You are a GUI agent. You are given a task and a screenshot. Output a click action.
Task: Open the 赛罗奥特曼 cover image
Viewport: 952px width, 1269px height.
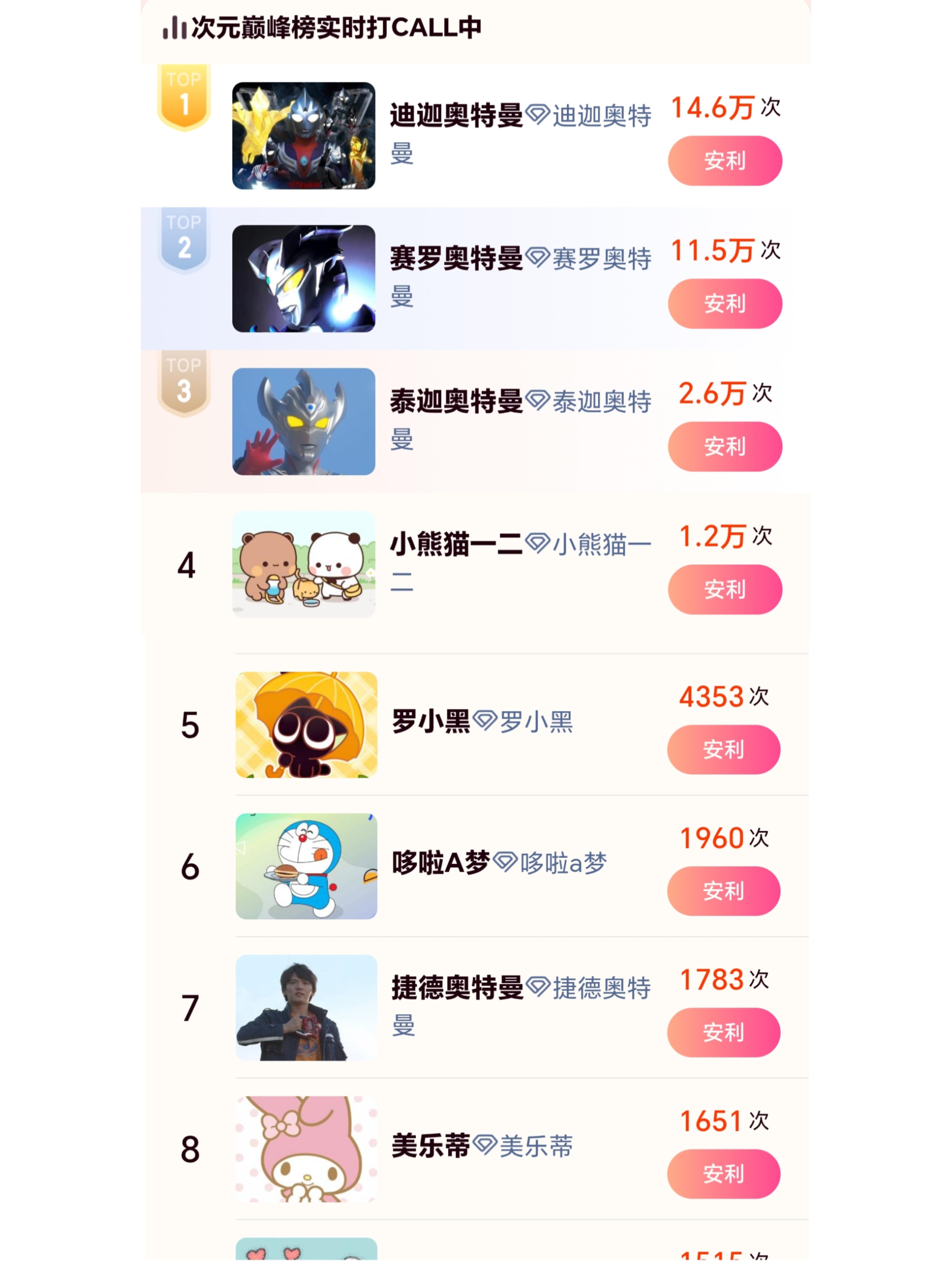point(304,278)
